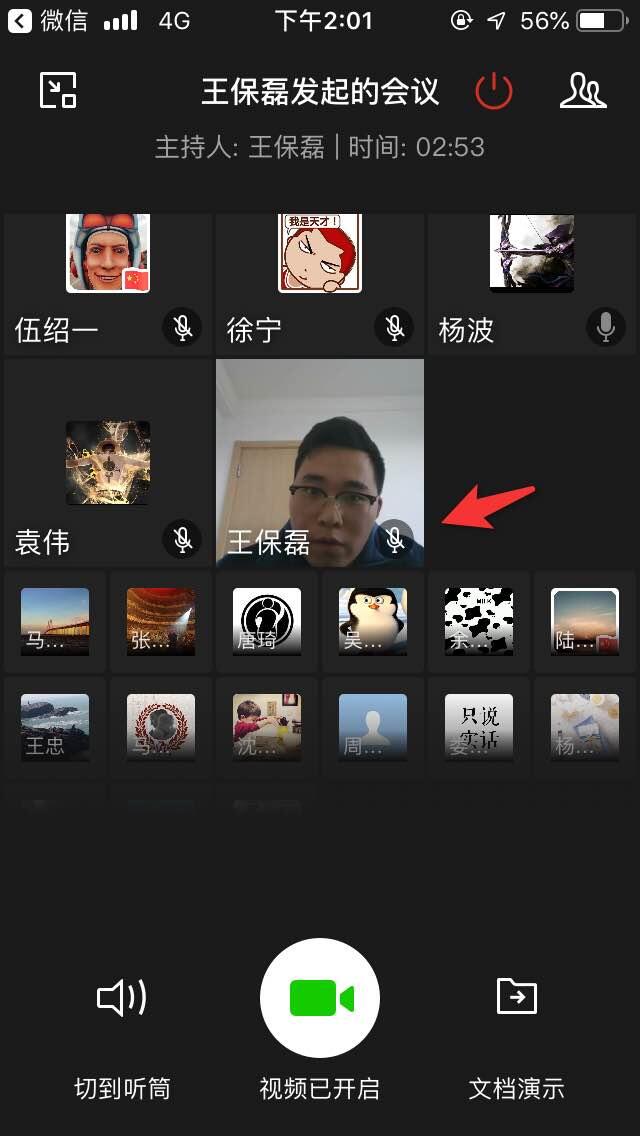640x1136 pixels.
Task: Tap 王忠's small avatar
Action: coord(55,727)
